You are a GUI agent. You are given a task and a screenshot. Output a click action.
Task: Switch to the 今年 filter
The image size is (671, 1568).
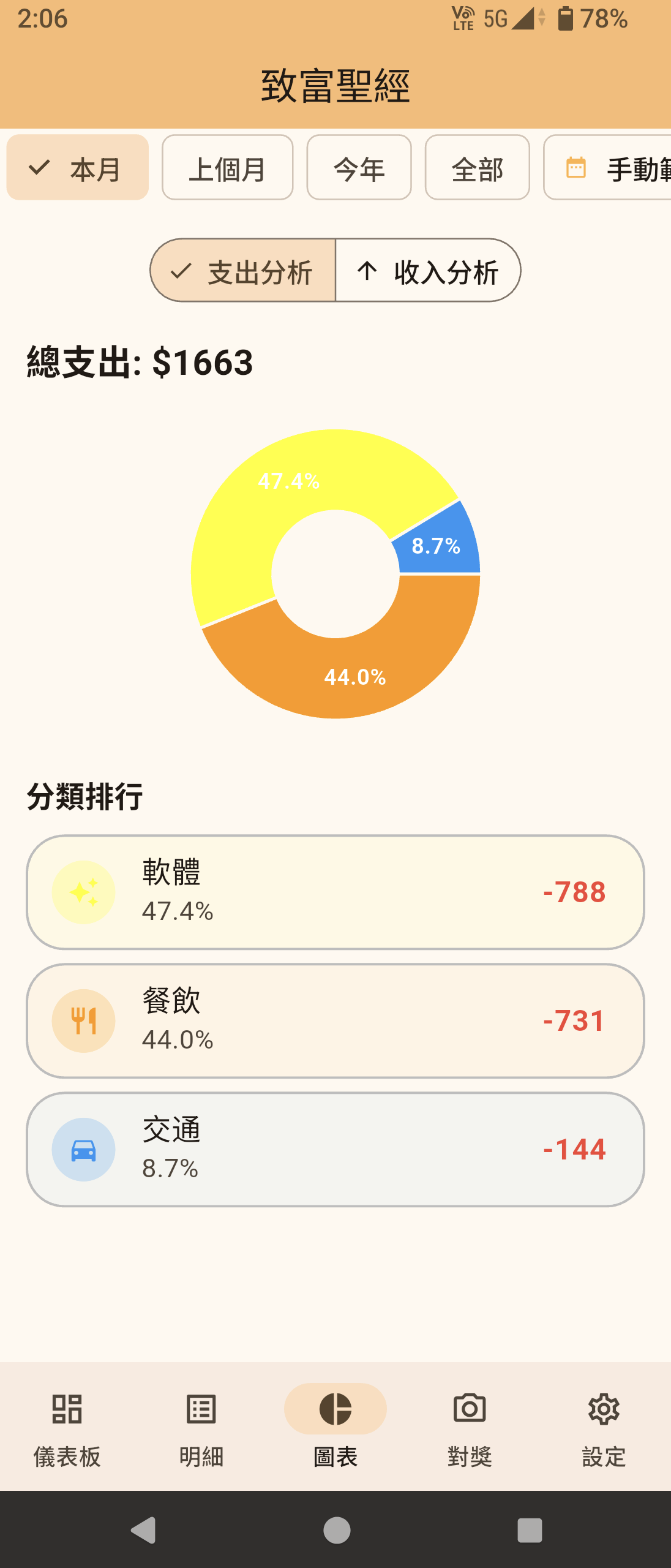[359, 167]
